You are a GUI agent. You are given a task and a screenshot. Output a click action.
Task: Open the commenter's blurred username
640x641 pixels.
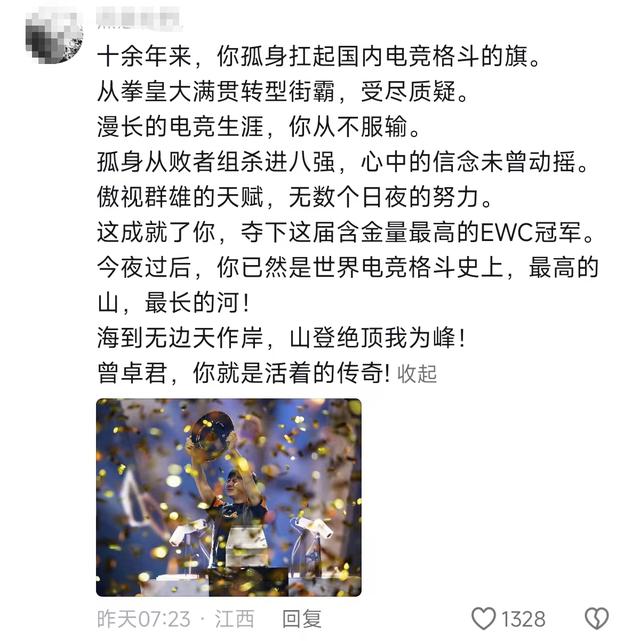[x=140, y=16]
